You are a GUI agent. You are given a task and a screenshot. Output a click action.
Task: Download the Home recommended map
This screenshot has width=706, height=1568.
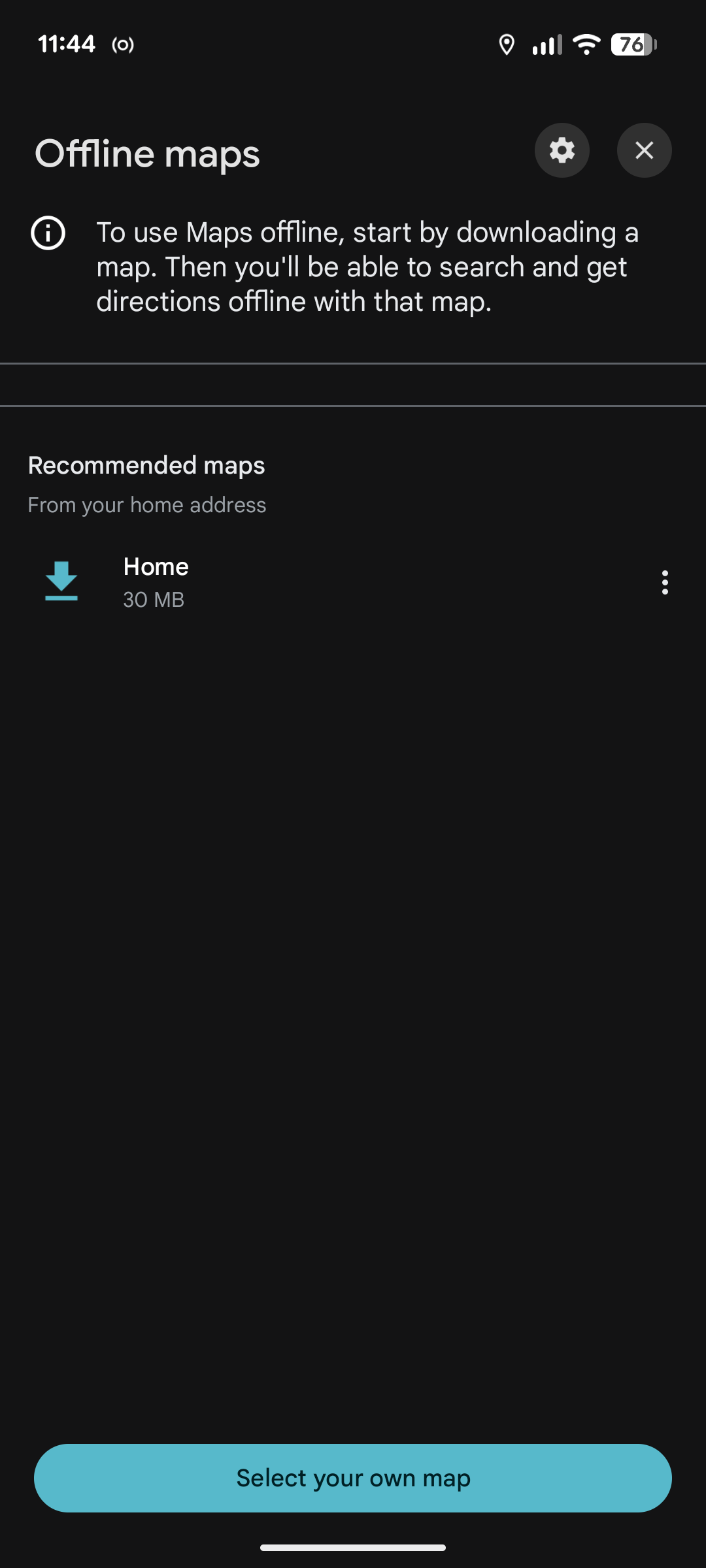(x=61, y=581)
